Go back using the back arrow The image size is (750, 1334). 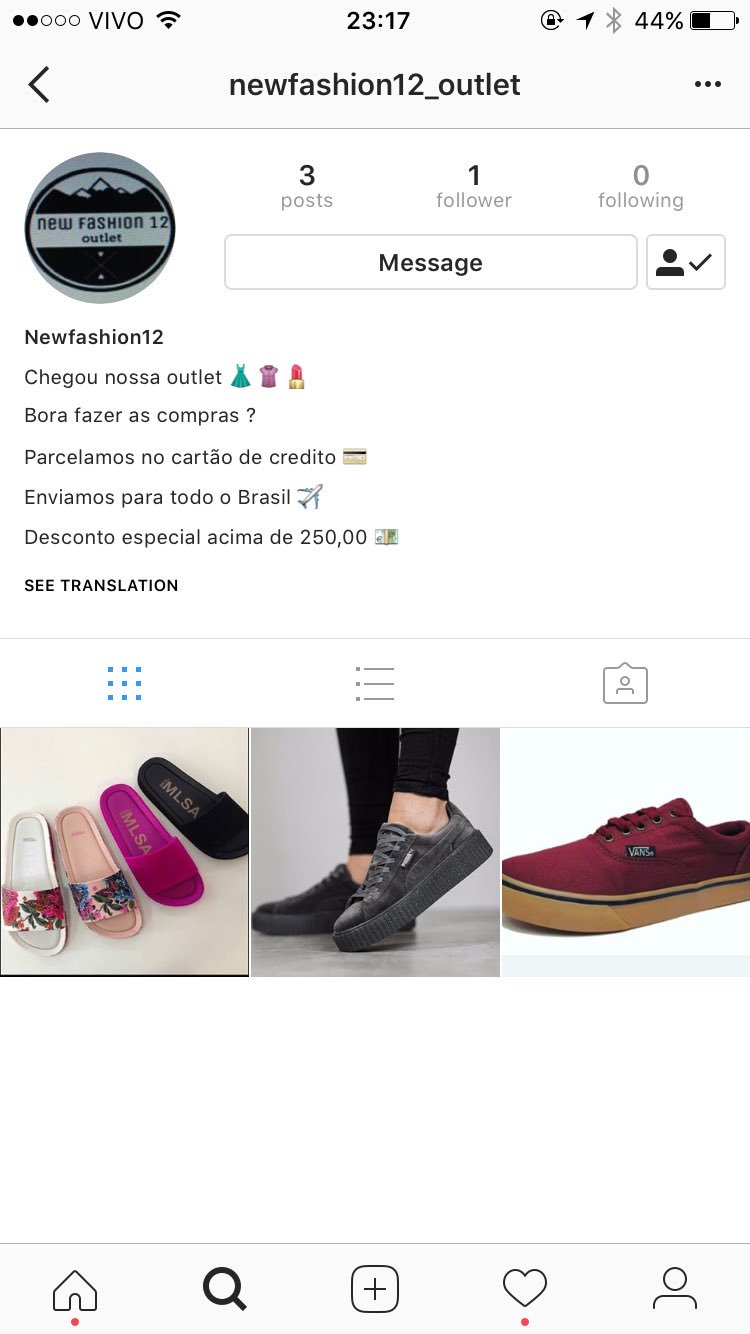39,85
